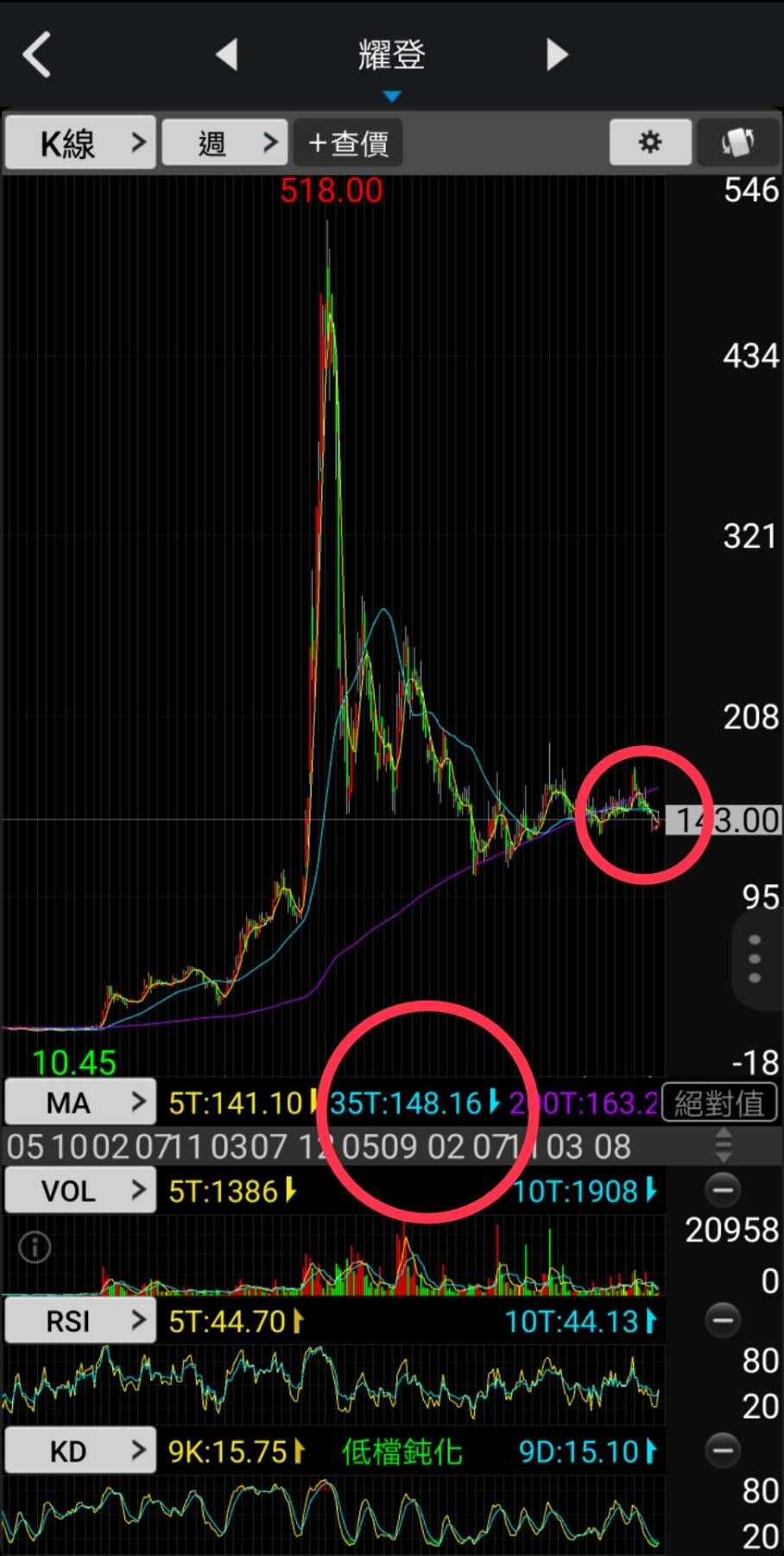The width and height of the screenshot is (784, 1556).
Task: Go back using the top-left arrow
Action: point(37,55)
